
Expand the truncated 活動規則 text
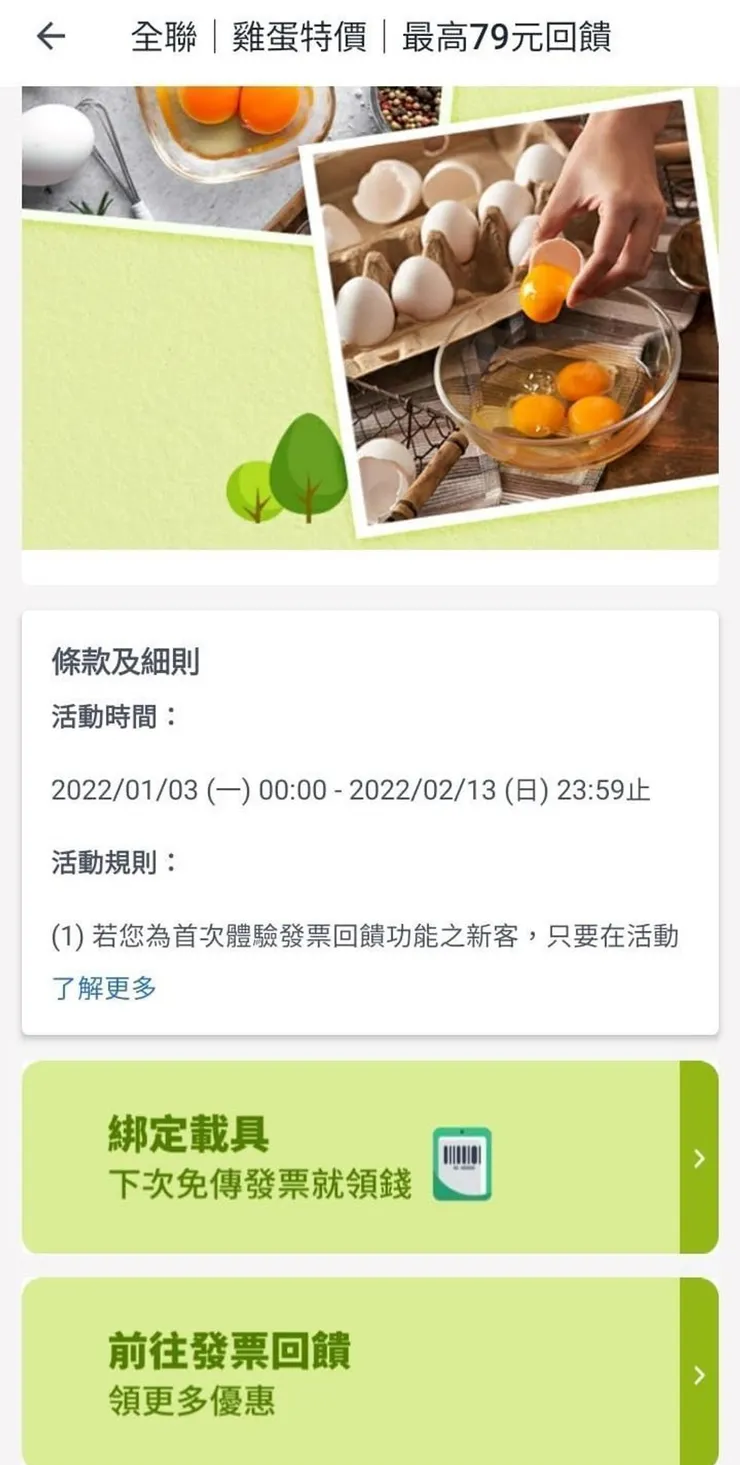coord(103,987)
